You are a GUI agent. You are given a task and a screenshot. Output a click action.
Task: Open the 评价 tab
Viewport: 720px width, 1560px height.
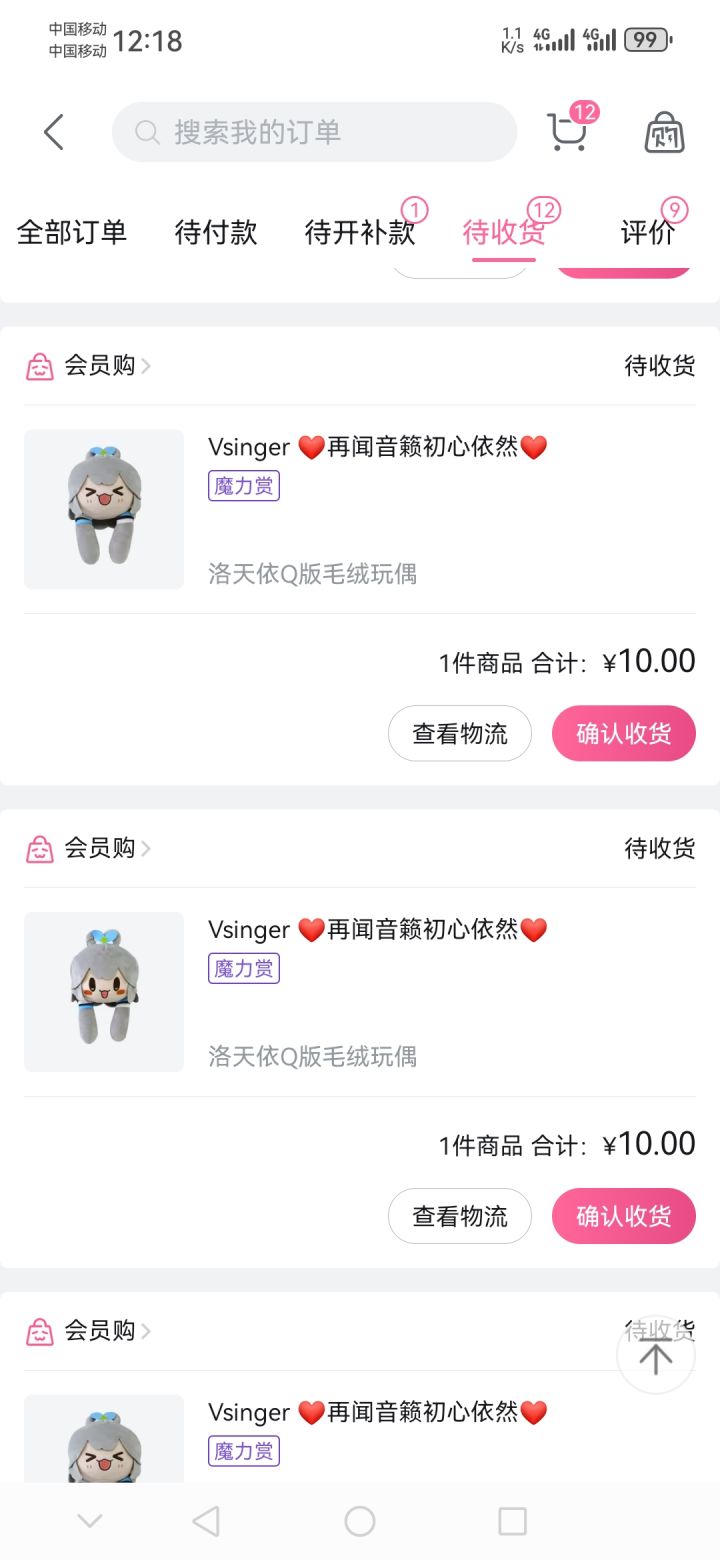point(648,232)
